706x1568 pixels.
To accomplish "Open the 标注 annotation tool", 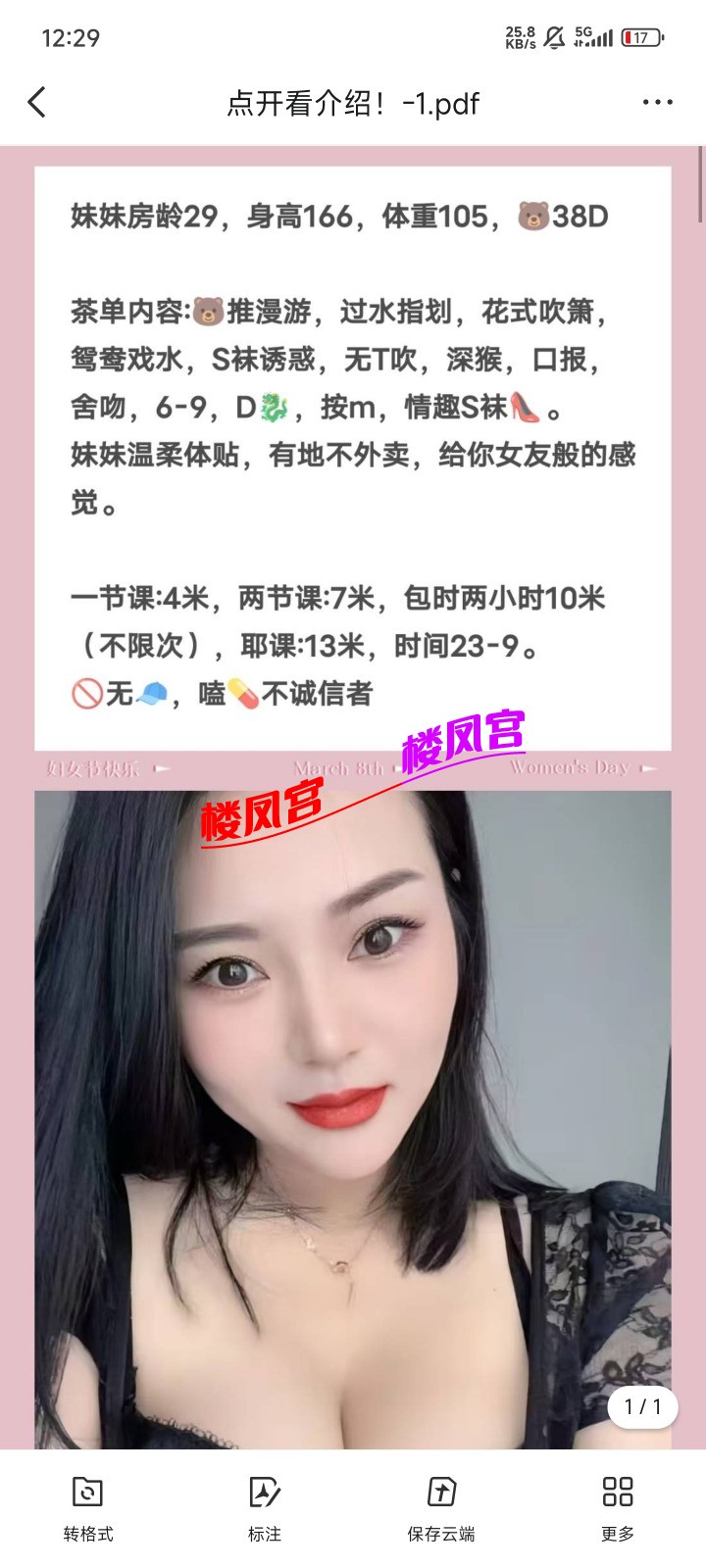I will point(265,1507).
